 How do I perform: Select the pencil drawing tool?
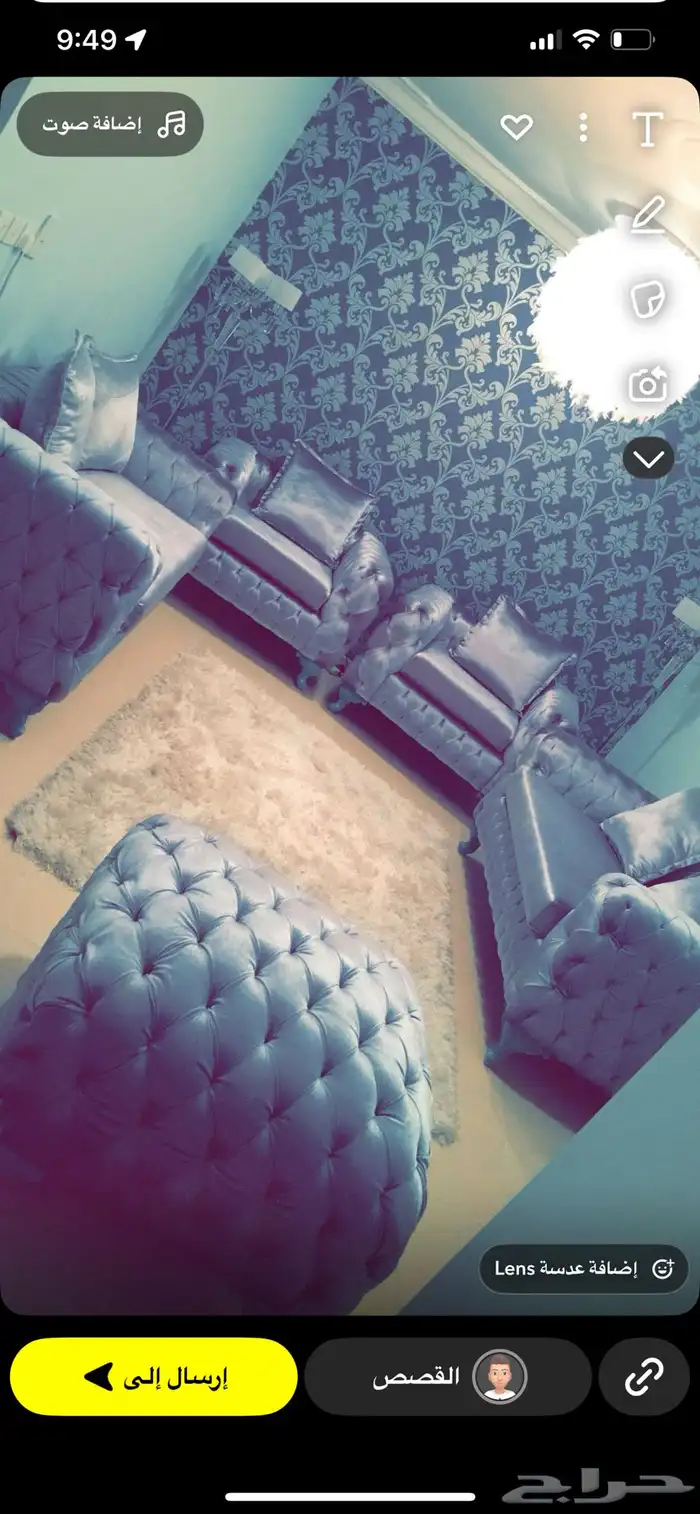(x=648, y=216)
